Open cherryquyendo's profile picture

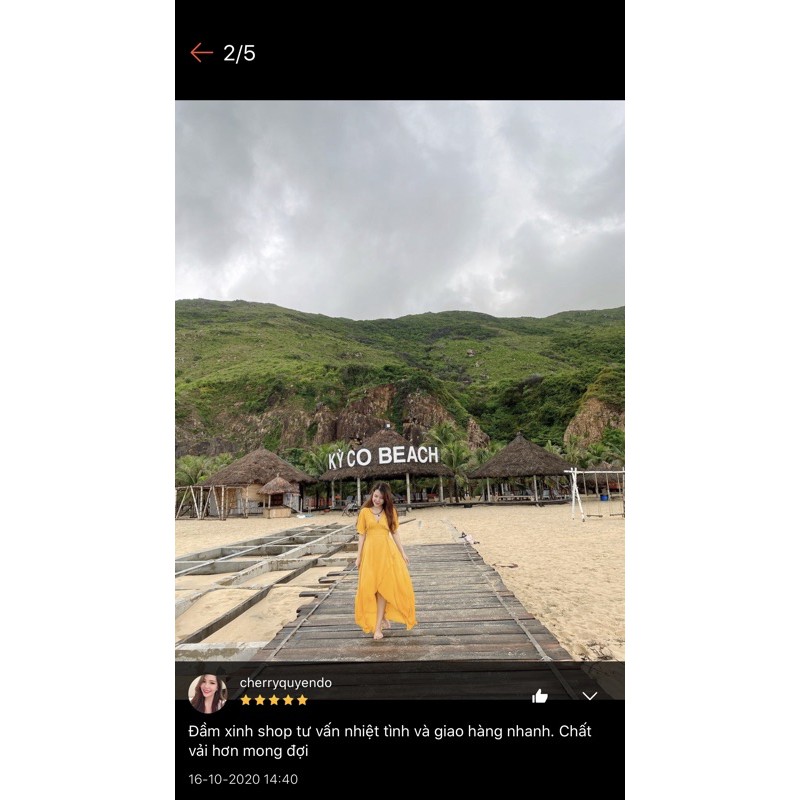tap(208, 692)
